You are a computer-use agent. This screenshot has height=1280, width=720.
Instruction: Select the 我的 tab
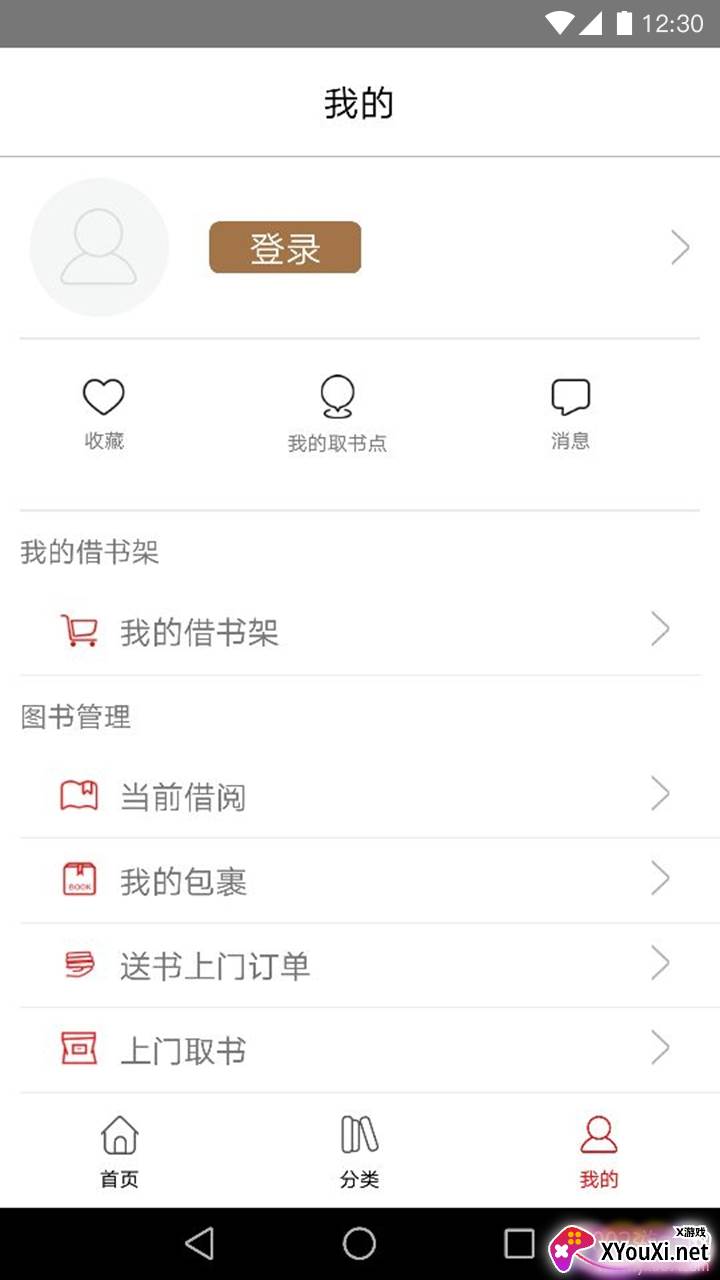tap(599, 1151)
